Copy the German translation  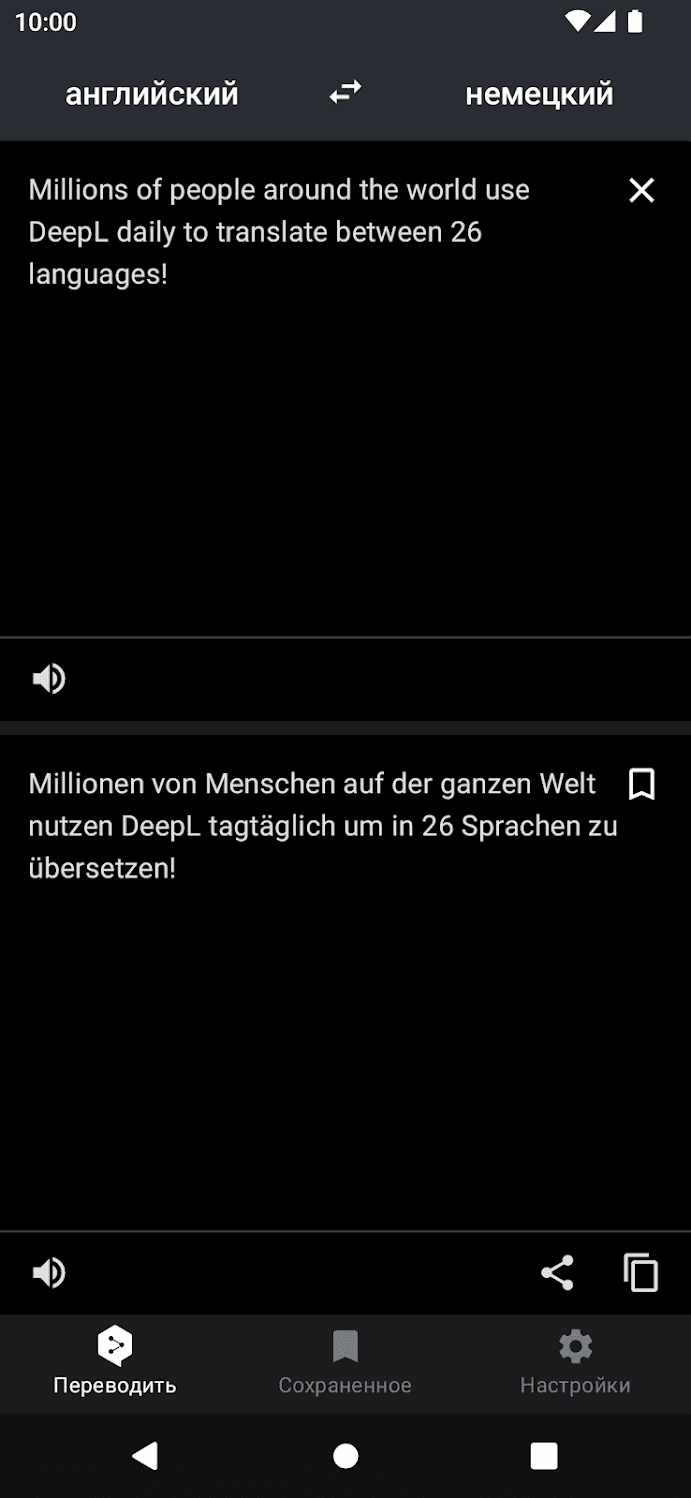click(641, 1273)
